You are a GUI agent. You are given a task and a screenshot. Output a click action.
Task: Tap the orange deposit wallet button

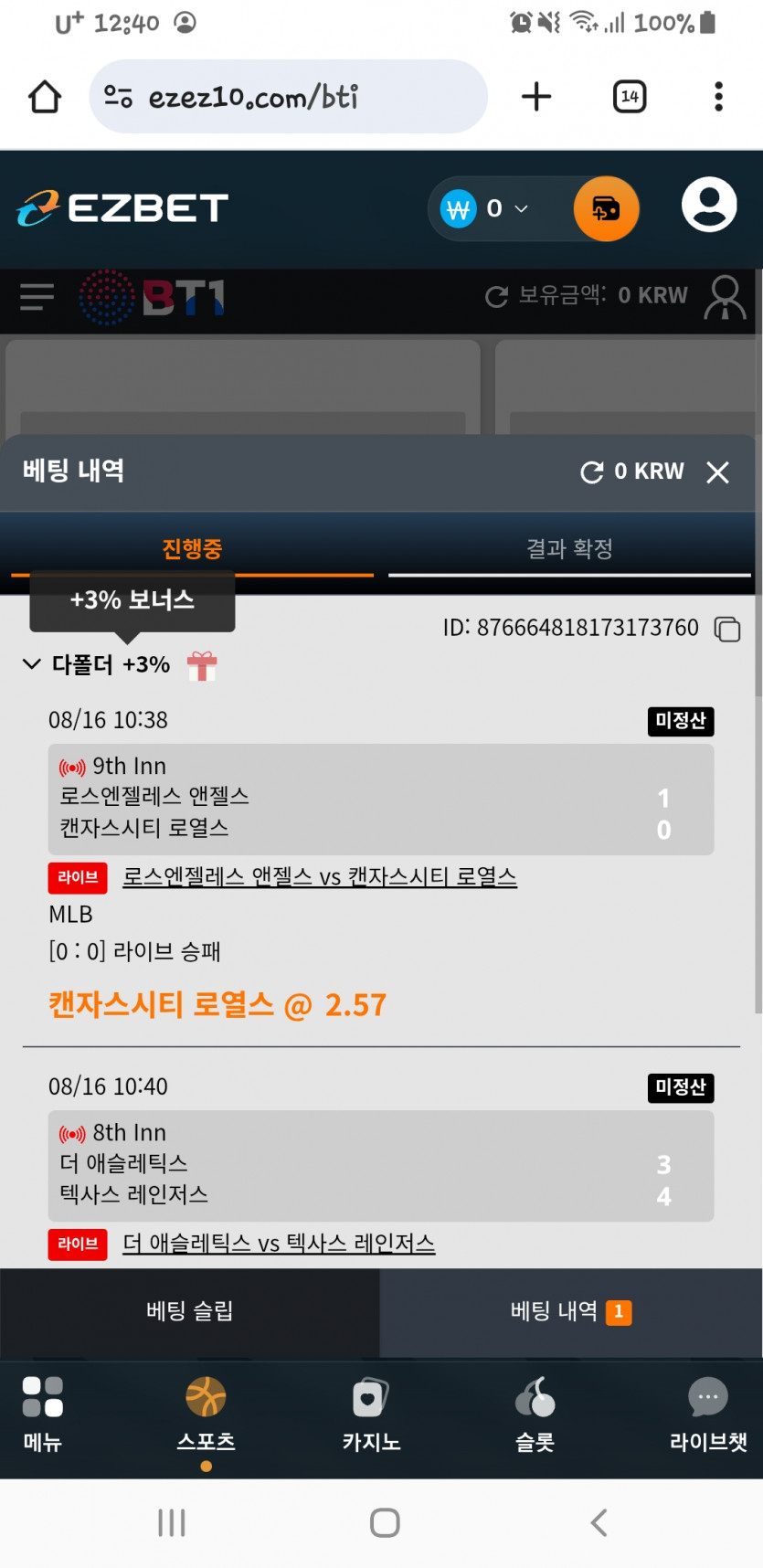point(606,209)
